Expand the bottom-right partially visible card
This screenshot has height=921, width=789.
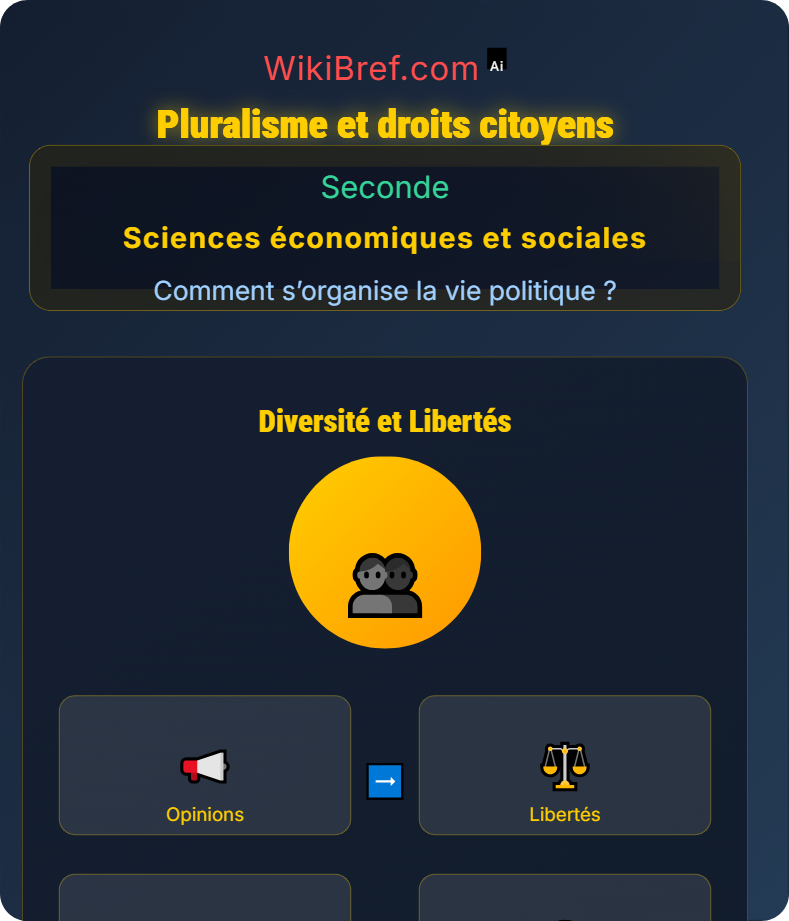[565, 900]
